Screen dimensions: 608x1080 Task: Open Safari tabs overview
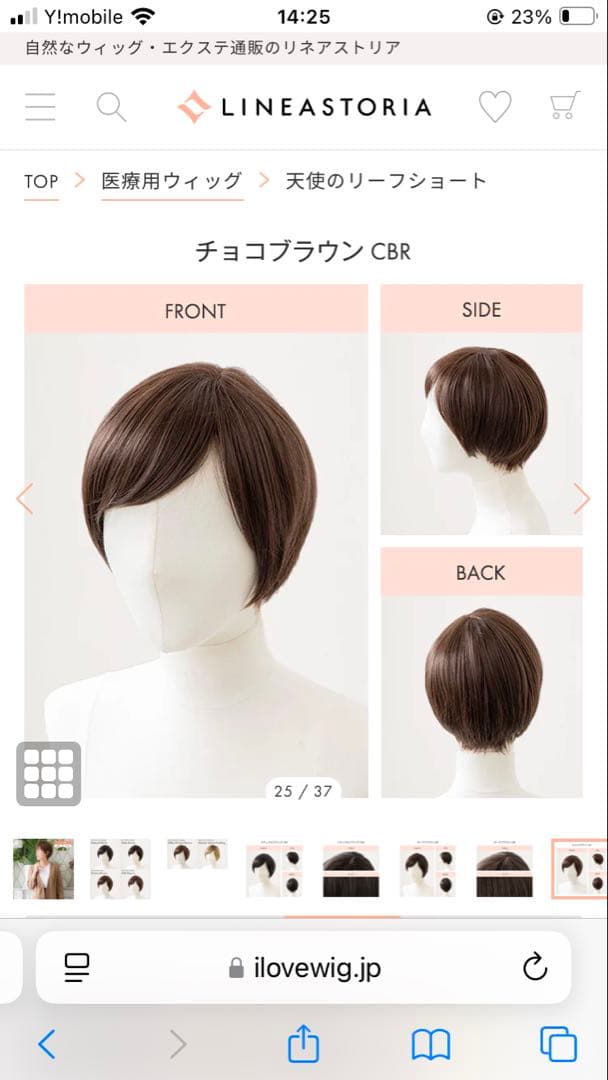(x=558, y=1045)
